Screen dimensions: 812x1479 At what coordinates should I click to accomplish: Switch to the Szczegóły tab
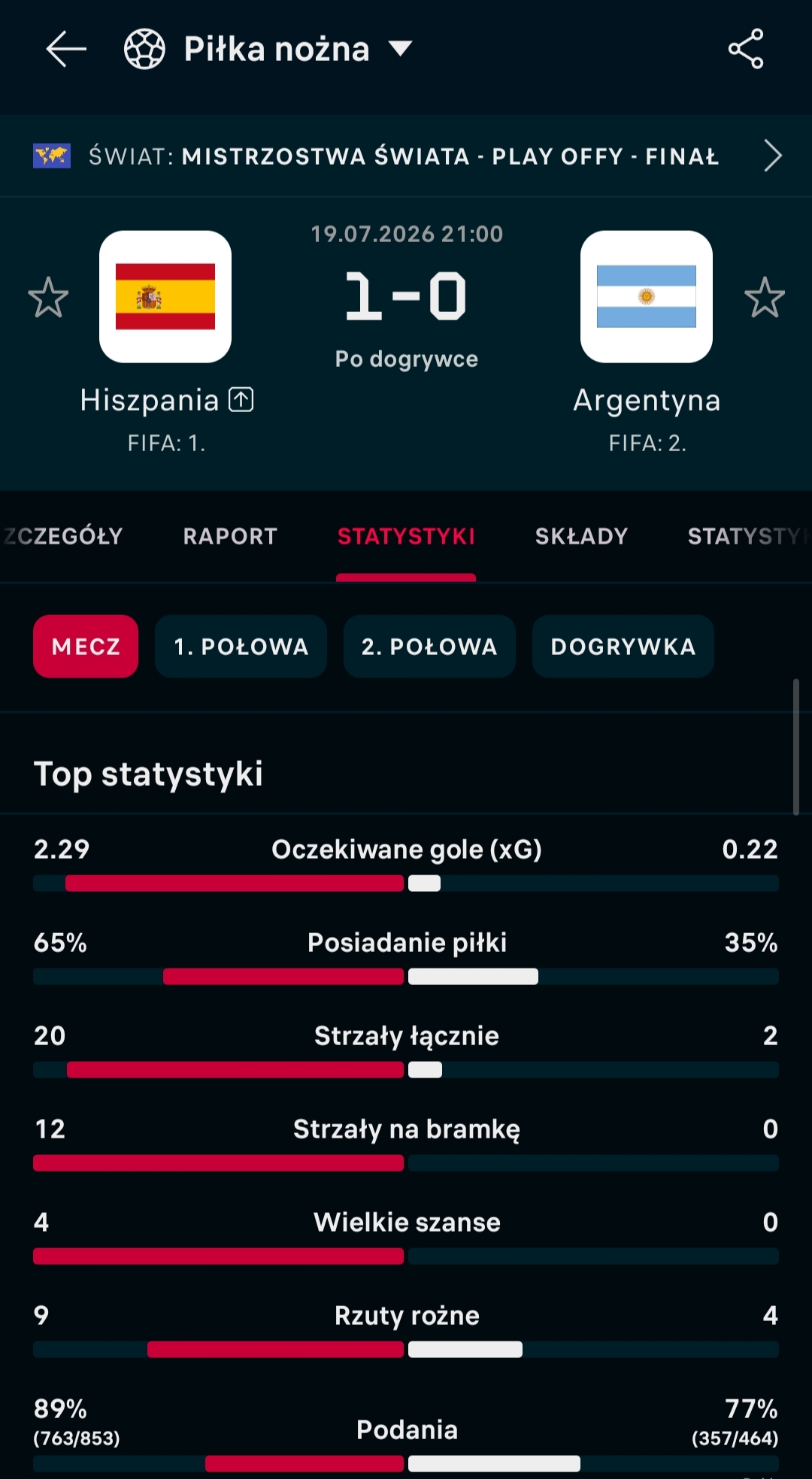point(62,536)
